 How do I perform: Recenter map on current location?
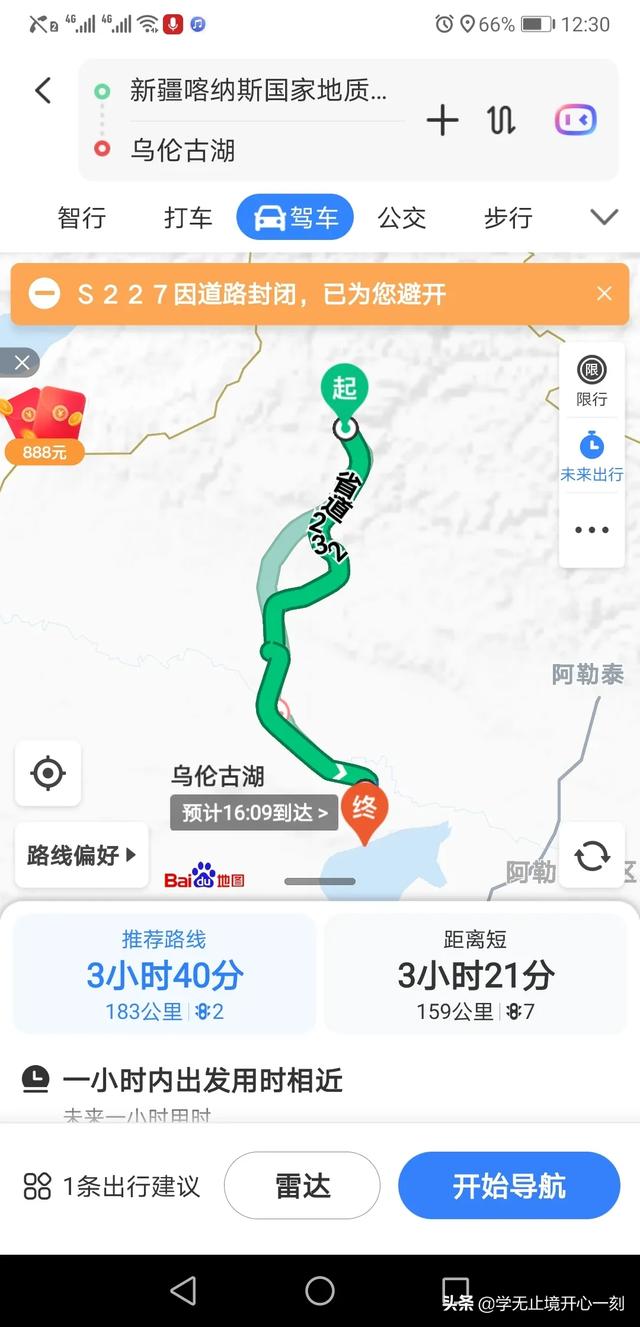[48, 773]
